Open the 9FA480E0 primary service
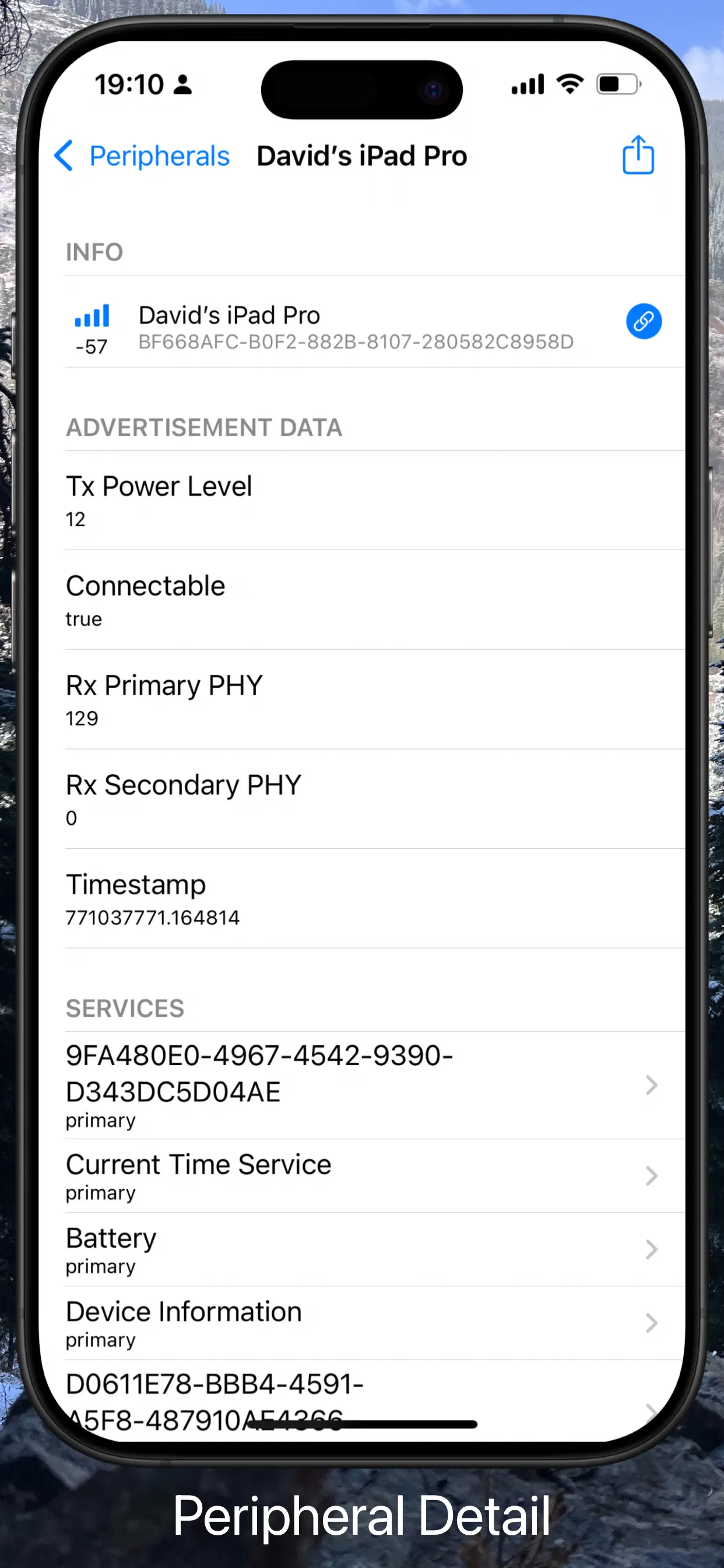724x1568 pixels. click(361, 1087)
